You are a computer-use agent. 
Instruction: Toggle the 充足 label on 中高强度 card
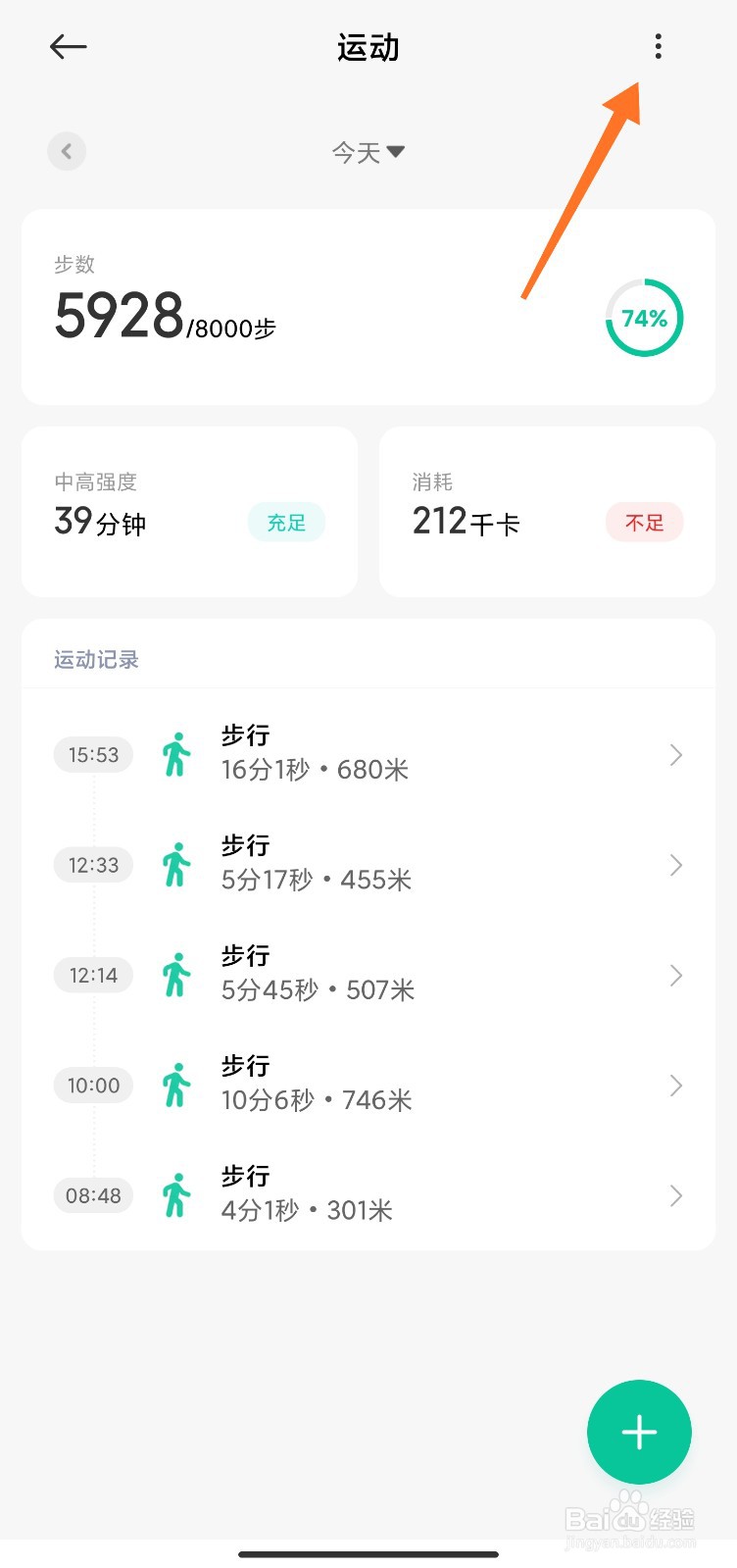[285, 523]
